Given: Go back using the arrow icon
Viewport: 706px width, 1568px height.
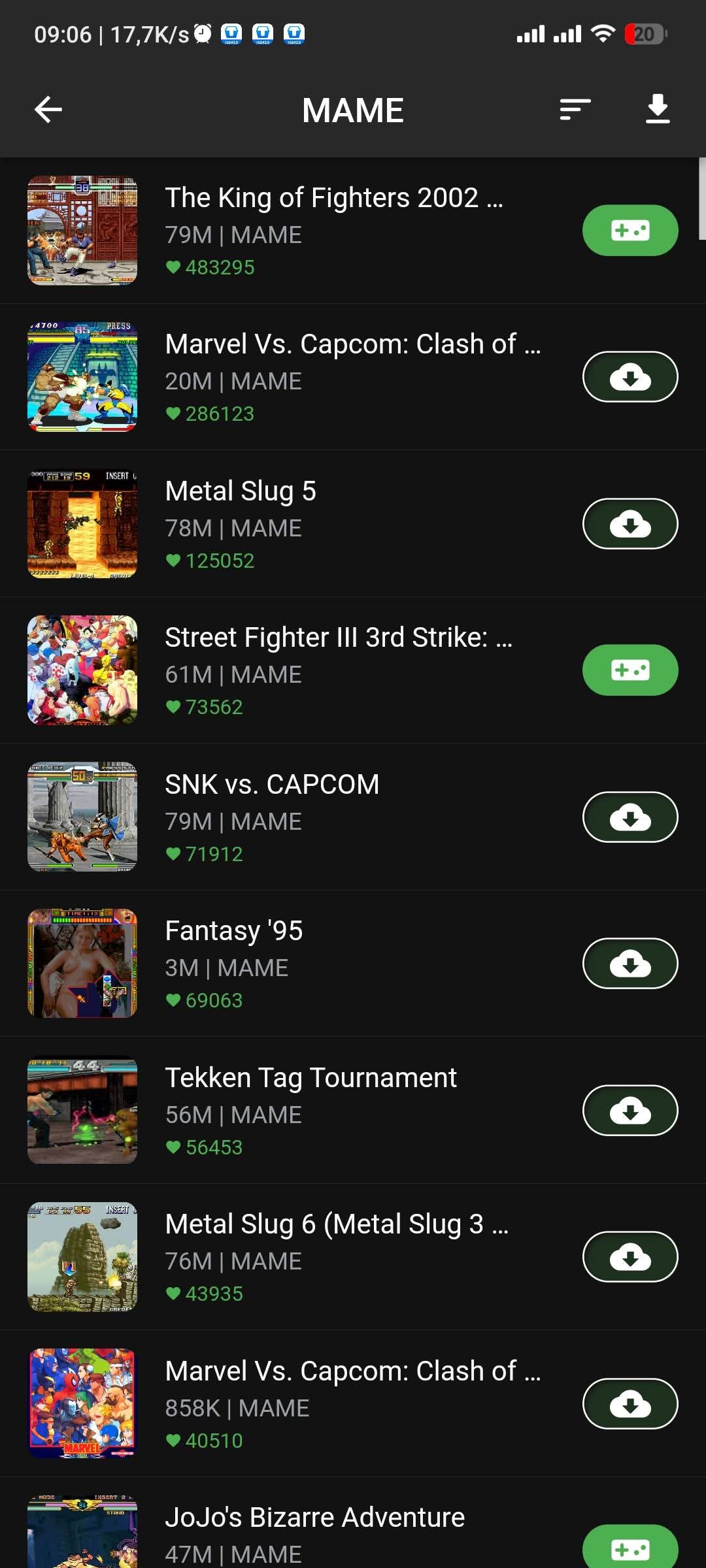Looking at the screenshot, I should pyautogui.click(x=48, y=109).
